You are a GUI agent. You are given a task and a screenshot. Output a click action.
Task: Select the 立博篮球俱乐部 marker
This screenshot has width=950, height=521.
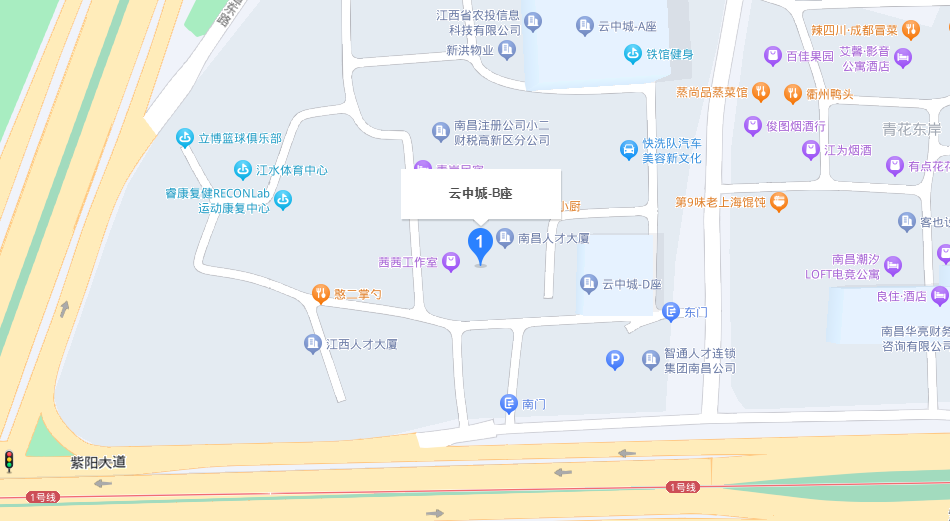coord(185,138)
